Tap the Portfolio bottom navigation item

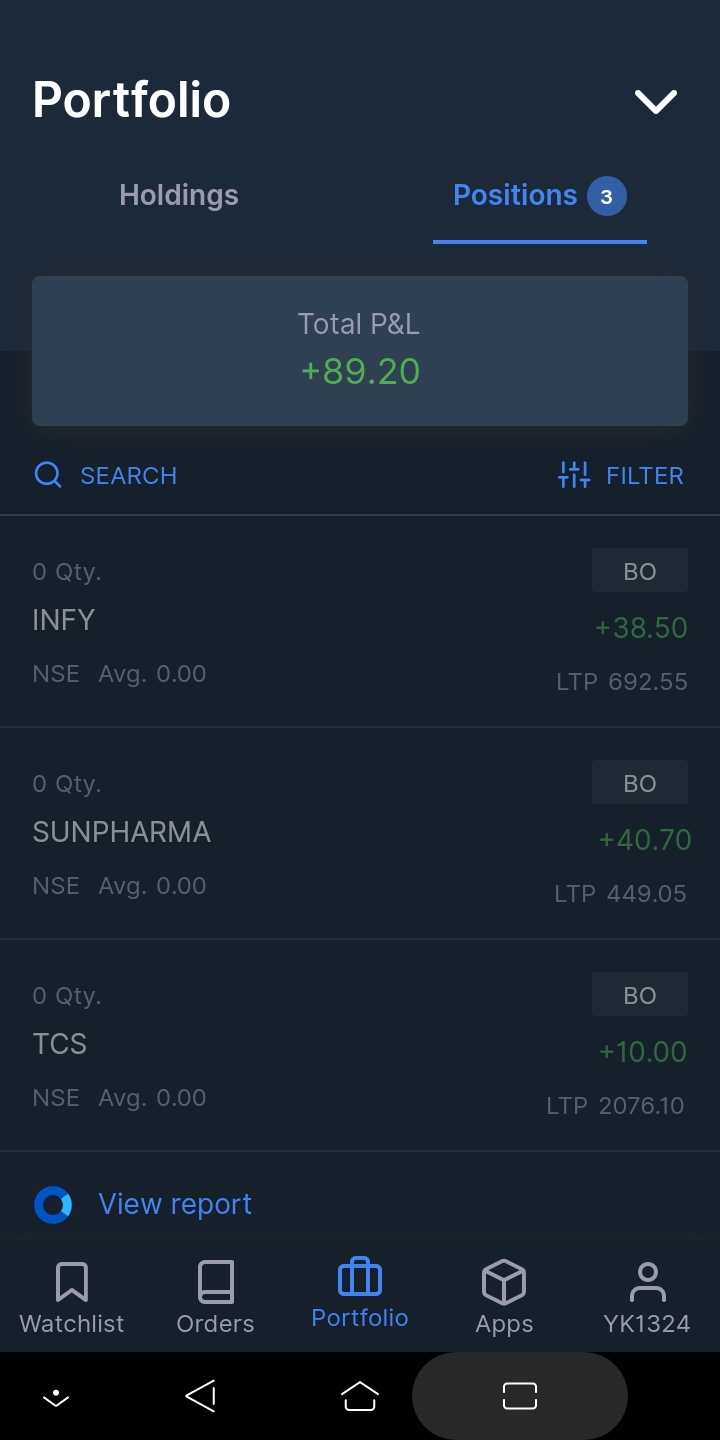(x=360, y=1295)
